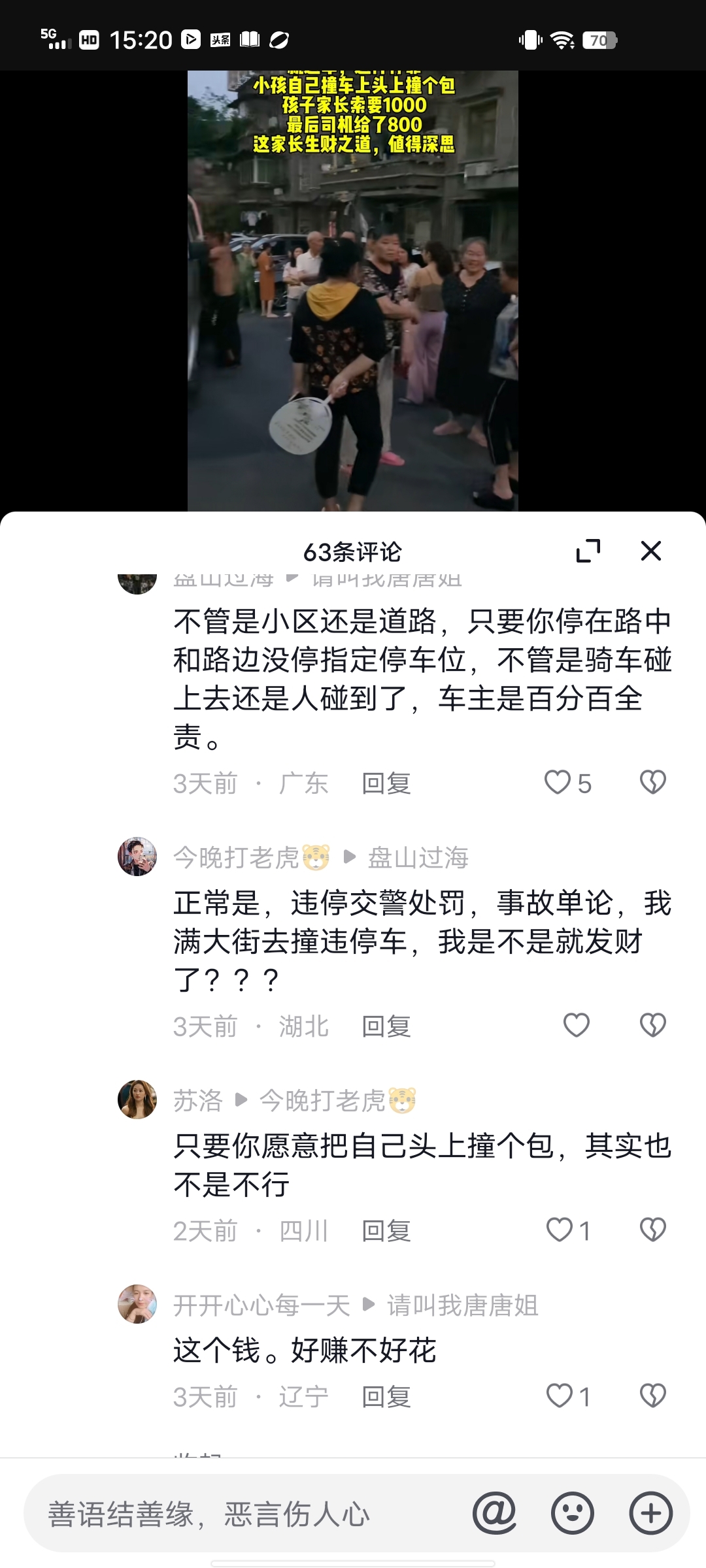Reply to 开开心心每一天's comment
This screenshot has height=1568, width=706.
coord(386,1397)
